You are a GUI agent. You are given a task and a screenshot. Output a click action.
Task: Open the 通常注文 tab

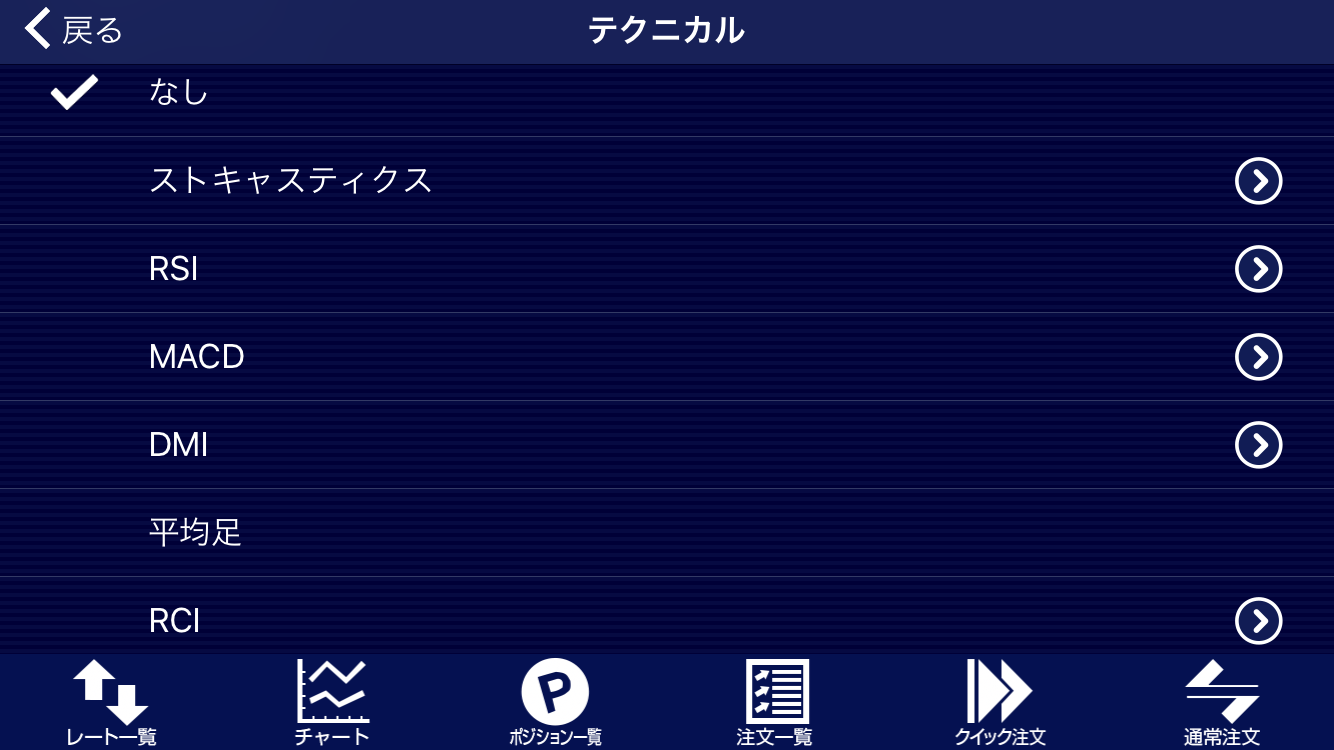point(1222,704)
